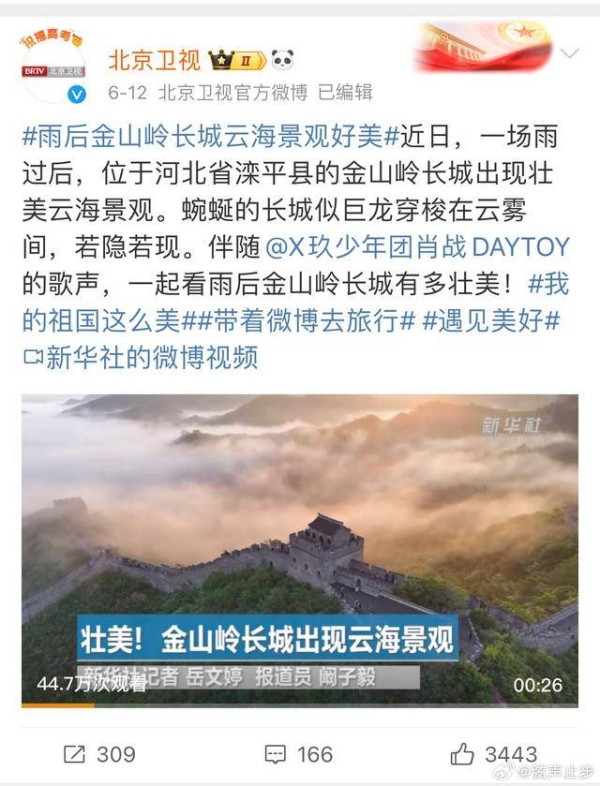Image resolution: width=600 pixels, height=786 pixels.
Task: Repost this post with 309 shares
Action: 98,753
